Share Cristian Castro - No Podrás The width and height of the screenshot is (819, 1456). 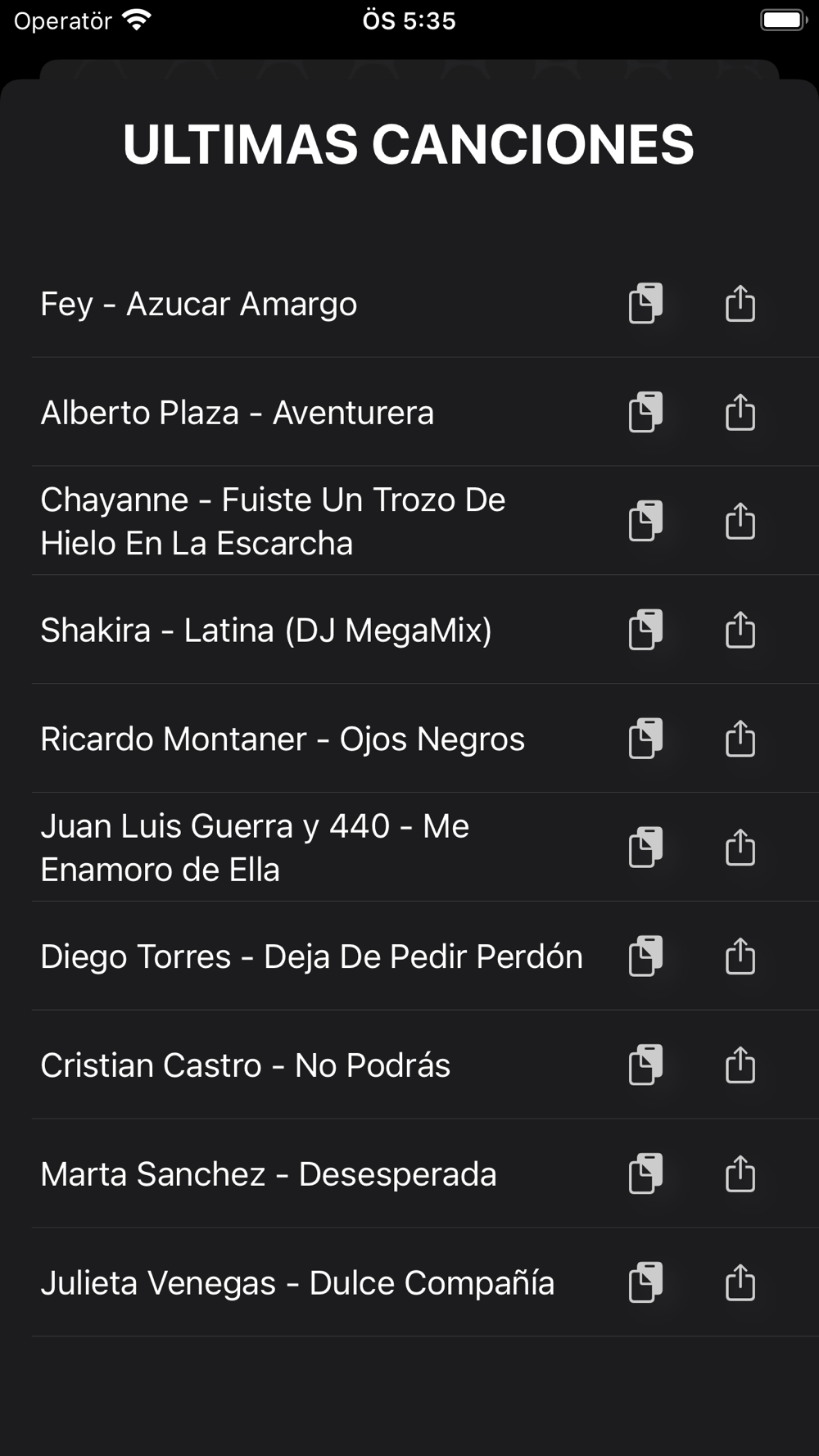point(740,1065)
